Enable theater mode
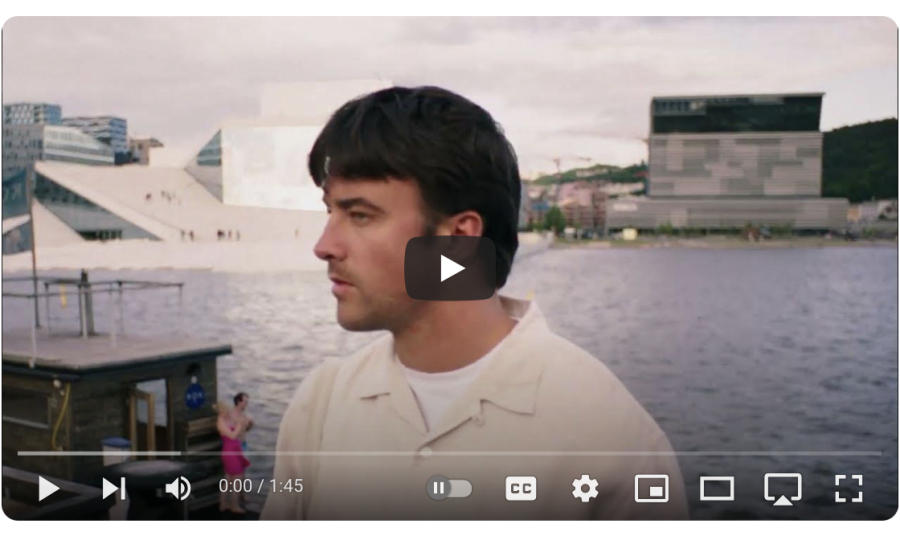 [x=717, y=488]
